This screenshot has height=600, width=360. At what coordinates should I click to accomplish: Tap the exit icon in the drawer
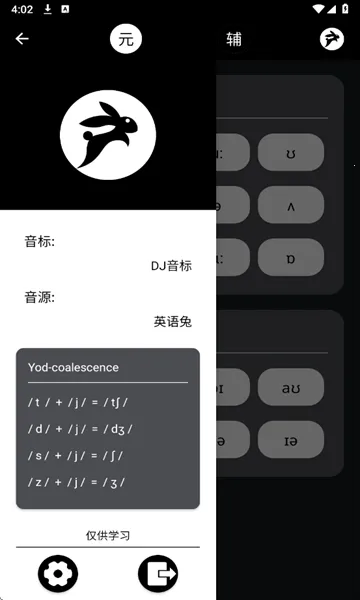(x=158, y=573)
